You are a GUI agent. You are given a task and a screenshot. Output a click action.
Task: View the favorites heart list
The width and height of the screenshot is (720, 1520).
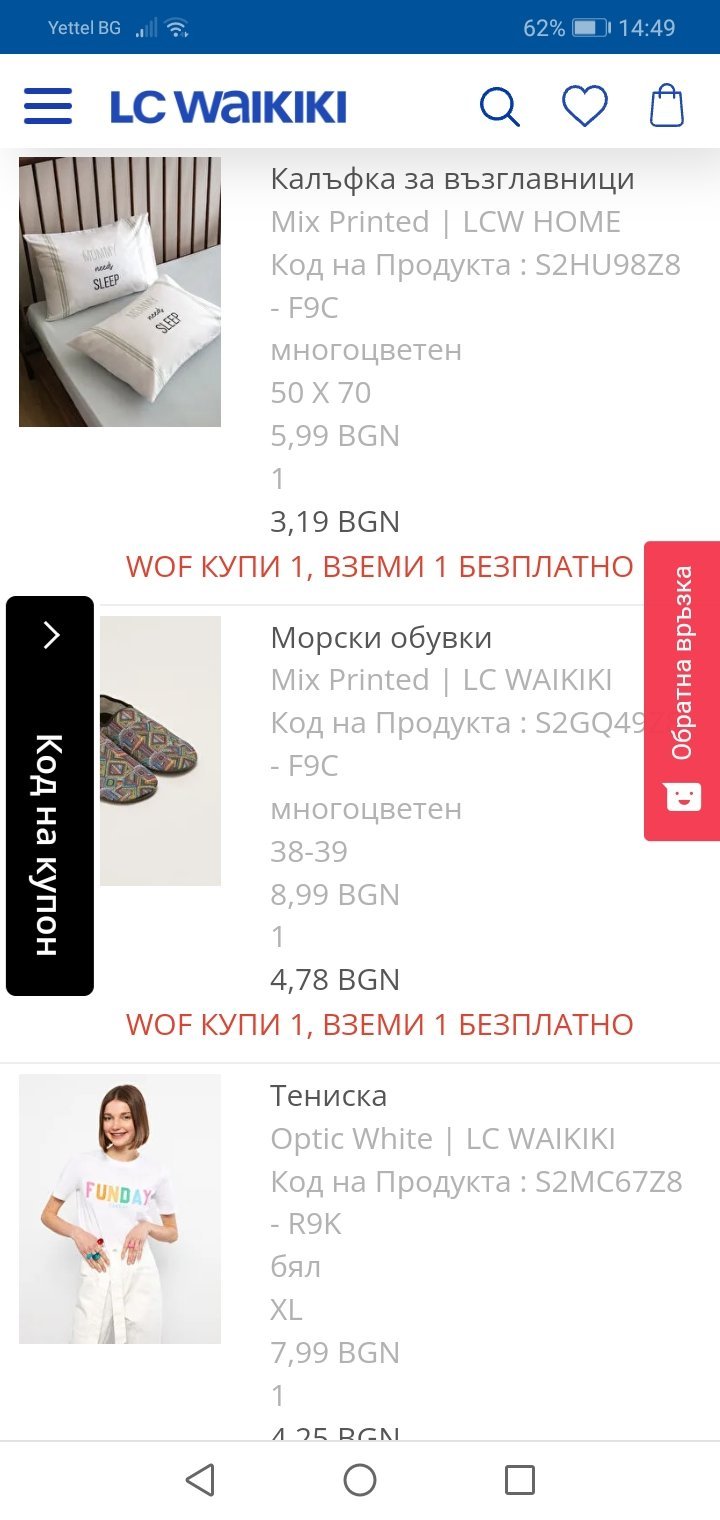click(585, 106)
